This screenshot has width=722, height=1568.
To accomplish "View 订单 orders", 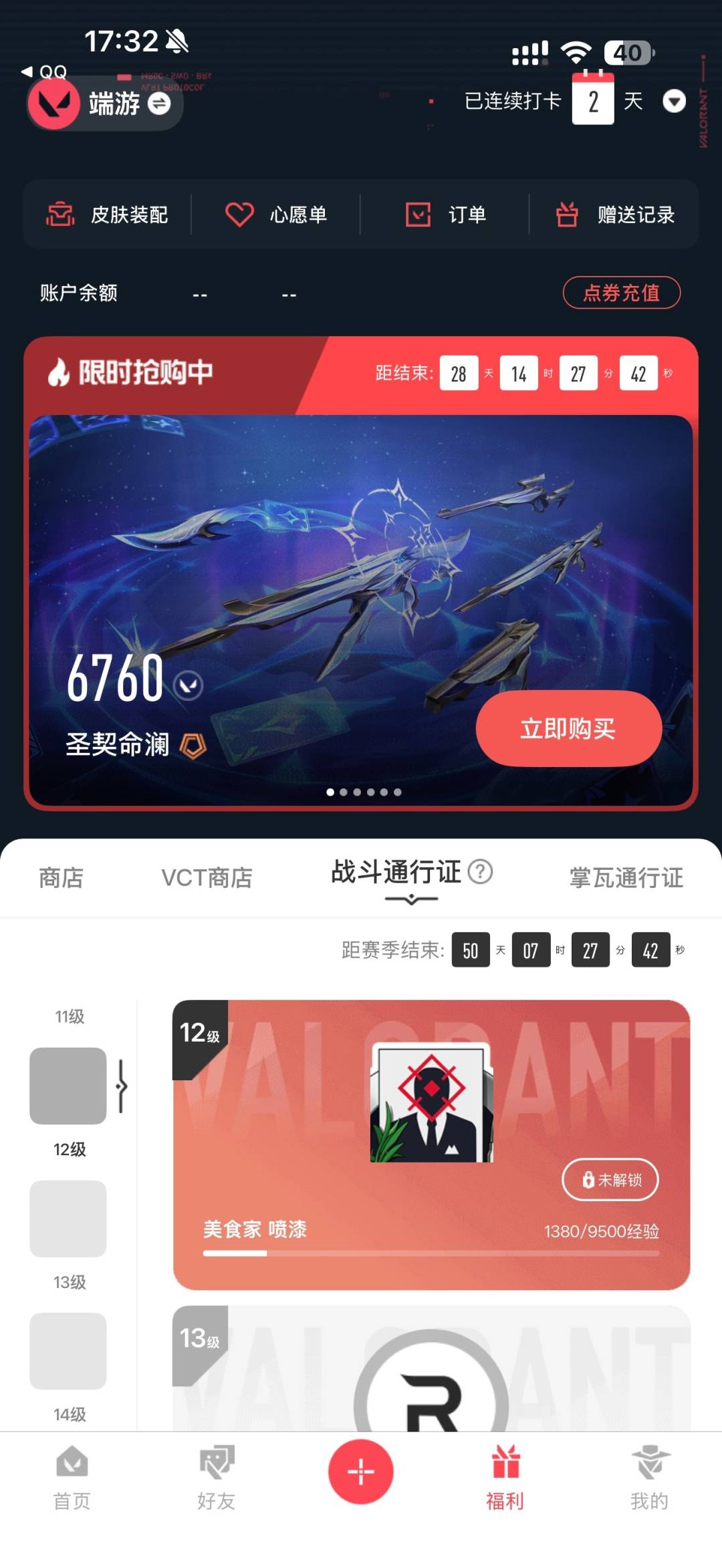I will pyautogui.click(x=445, y=214).
